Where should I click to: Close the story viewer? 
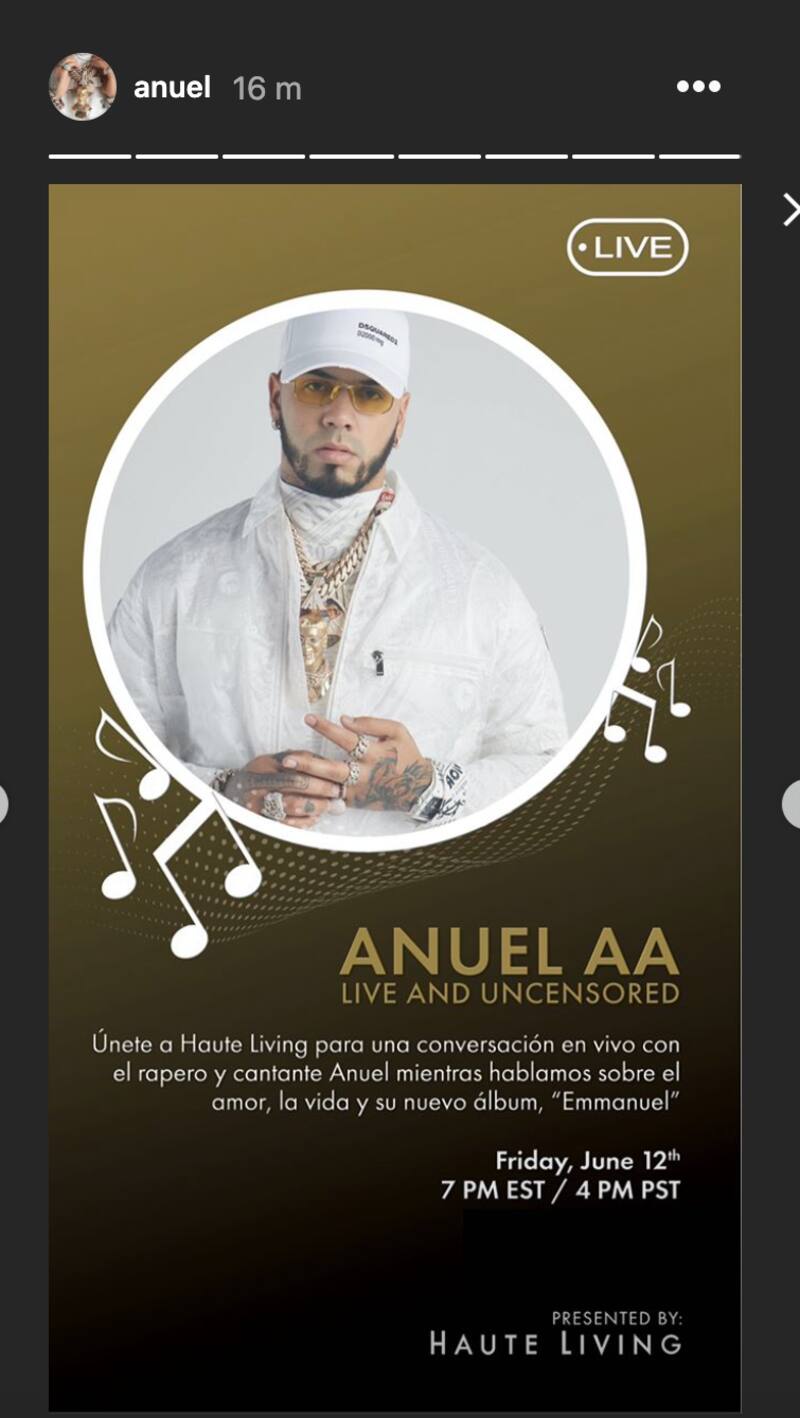click(790, 210)
